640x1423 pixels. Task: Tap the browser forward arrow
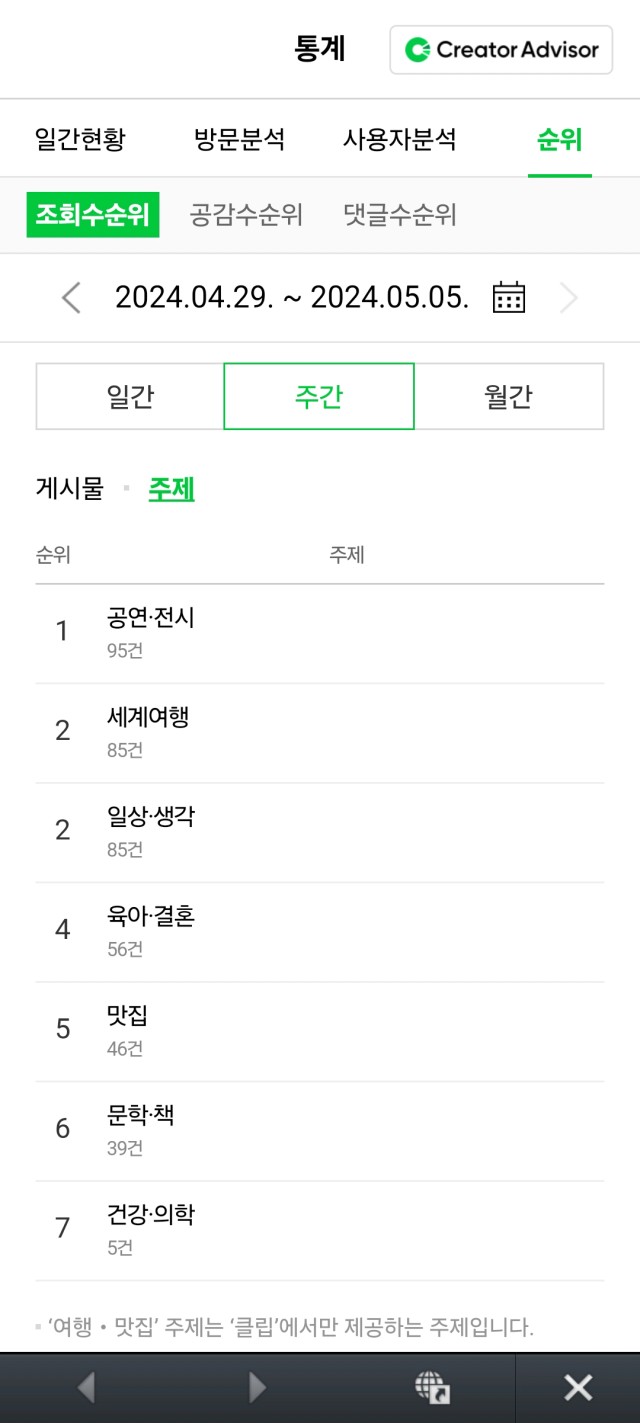(x=258, y=1387)
